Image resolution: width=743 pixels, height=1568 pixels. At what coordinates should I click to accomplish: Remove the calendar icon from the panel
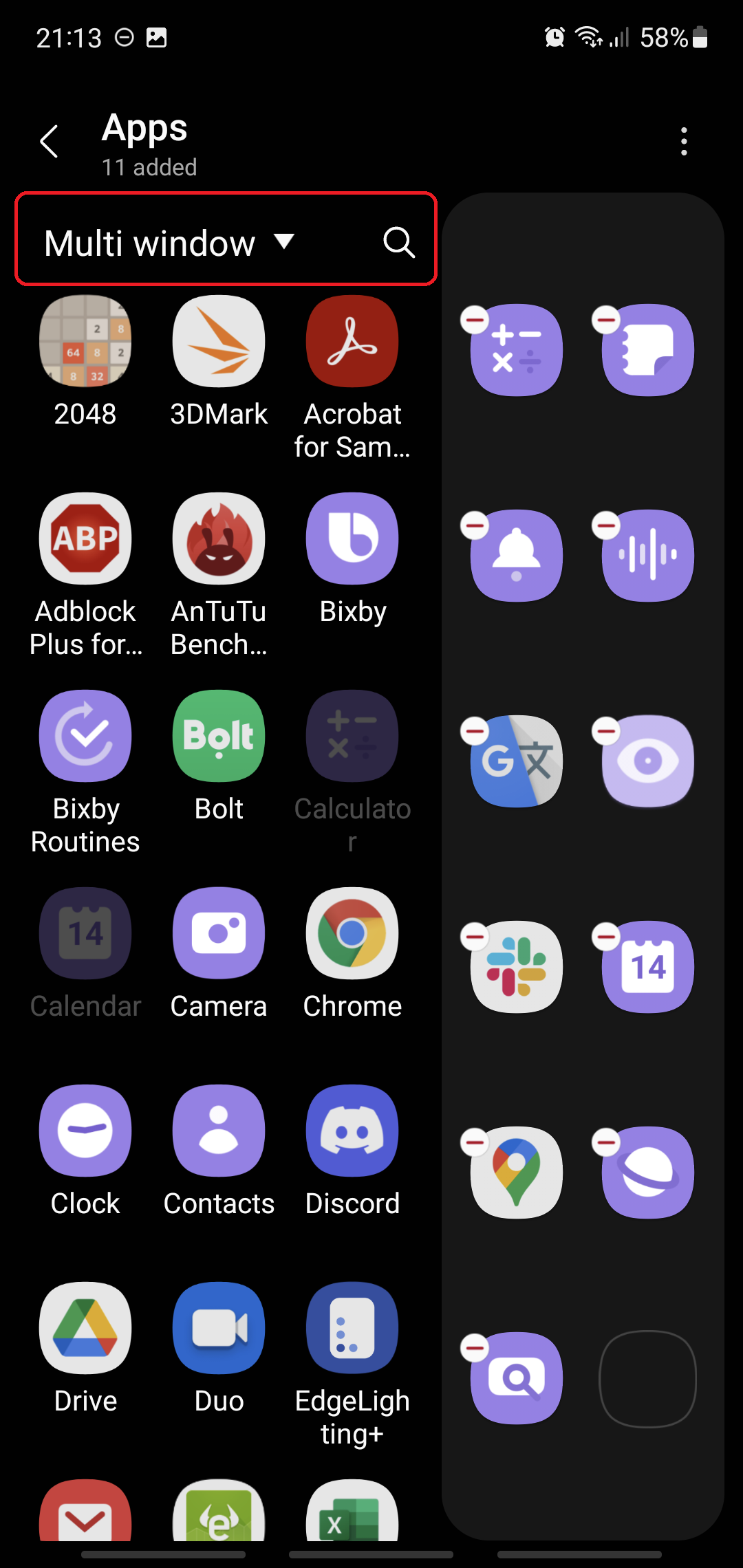click(x=606, y=937)
